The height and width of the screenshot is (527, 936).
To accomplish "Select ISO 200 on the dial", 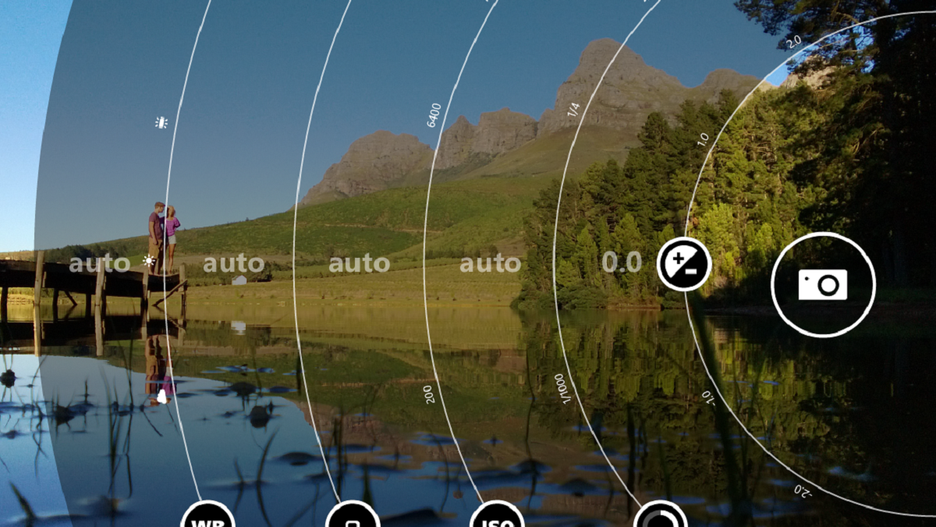I will [x=430, y=394].
